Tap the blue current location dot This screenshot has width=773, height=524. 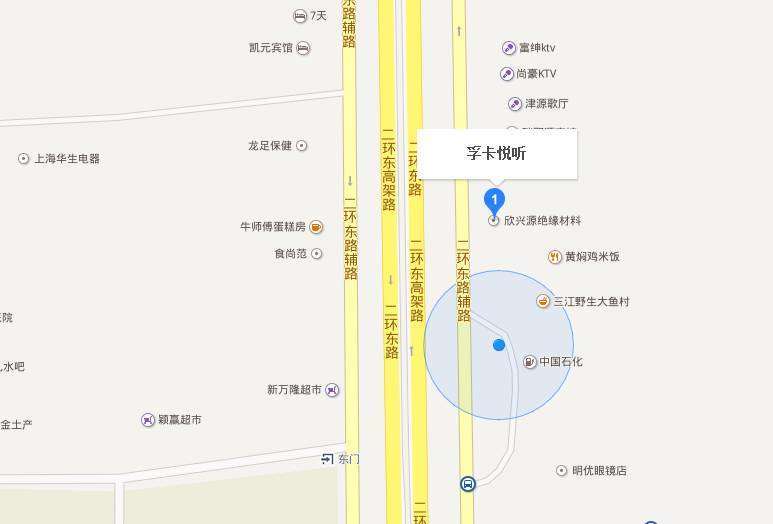[x=499, y=345]
